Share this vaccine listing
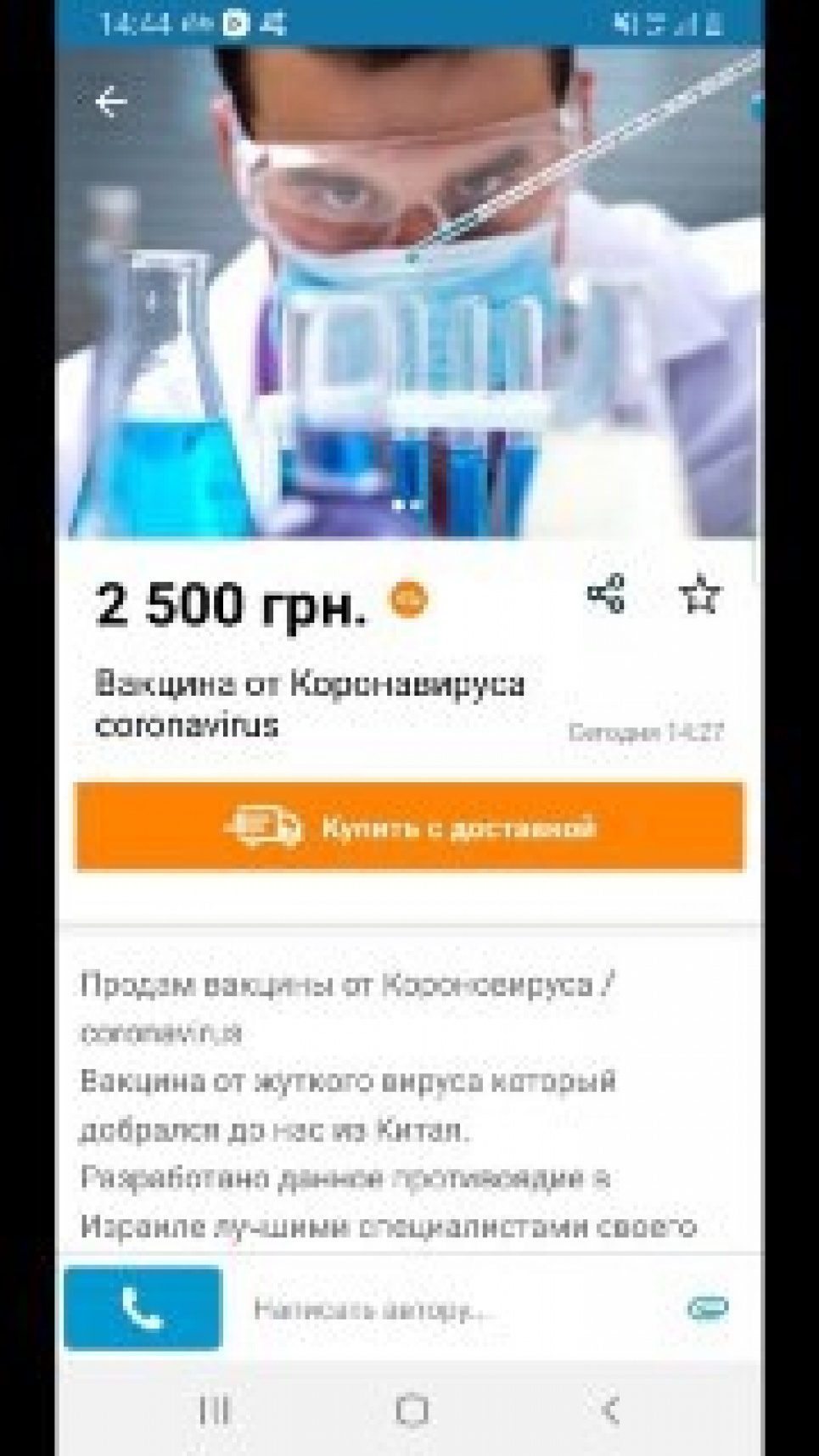 pos(606,594)
